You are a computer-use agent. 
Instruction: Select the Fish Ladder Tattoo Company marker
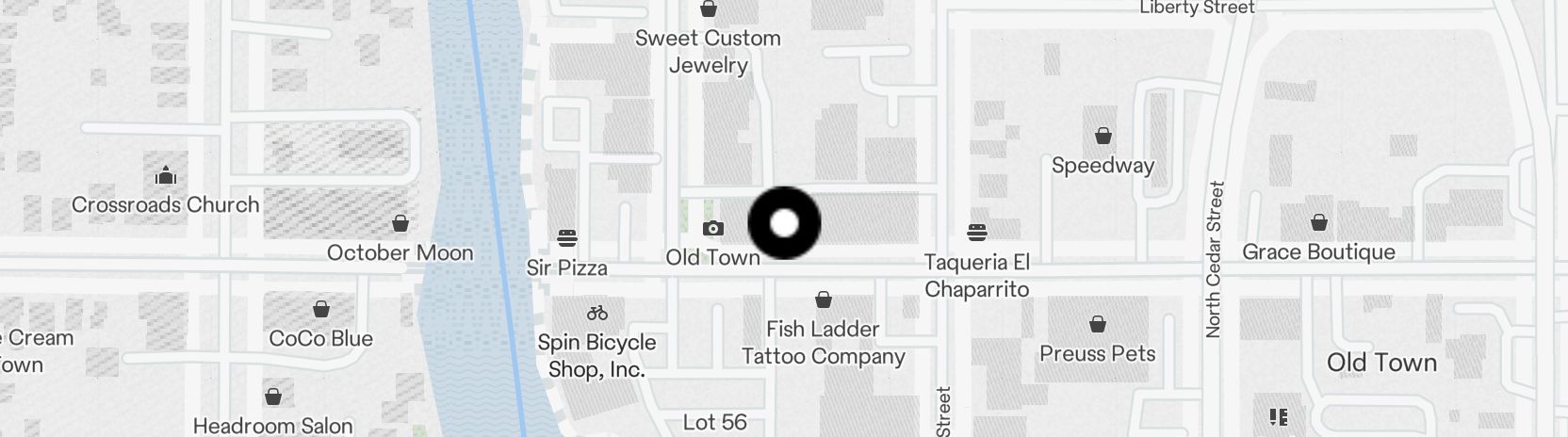click(x=824, y=299)
